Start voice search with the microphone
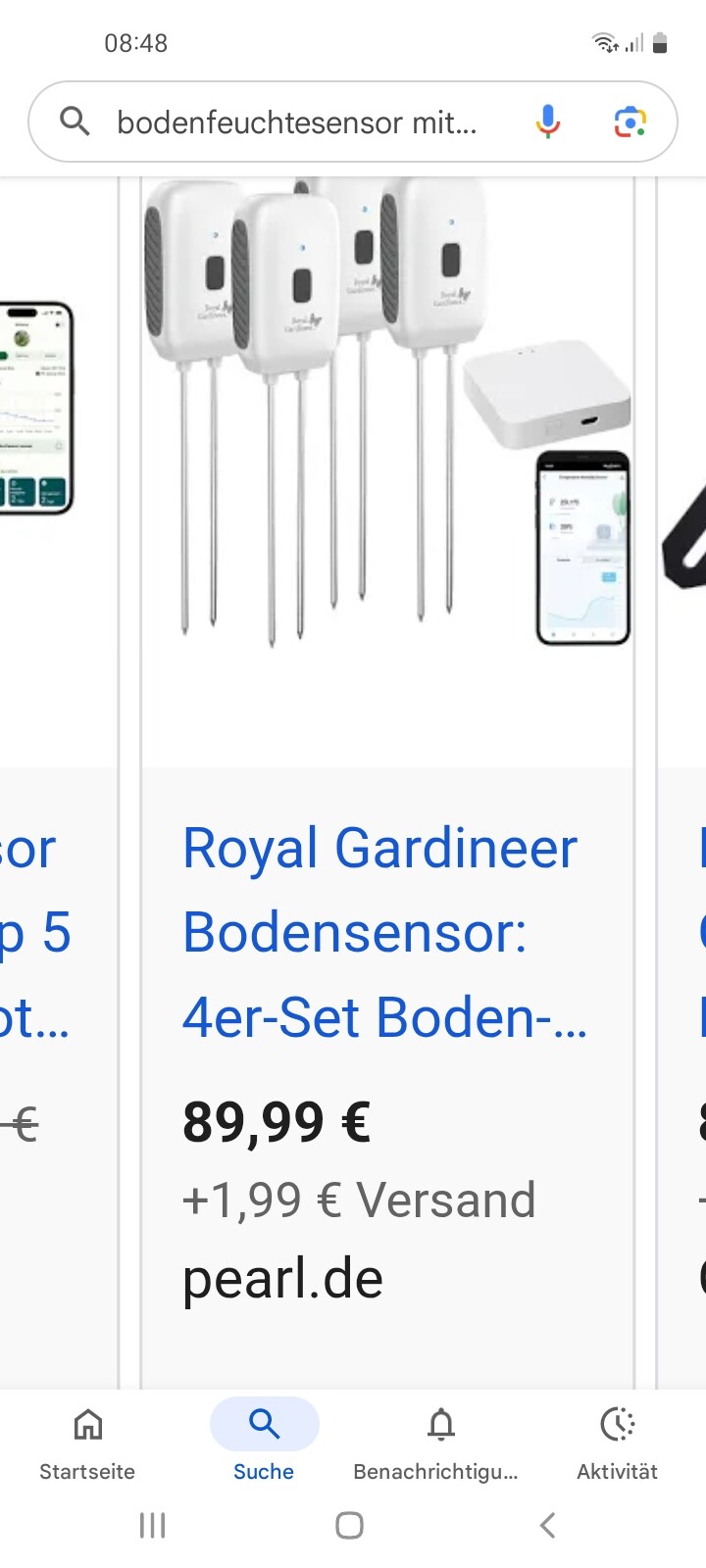 point(548,122)
